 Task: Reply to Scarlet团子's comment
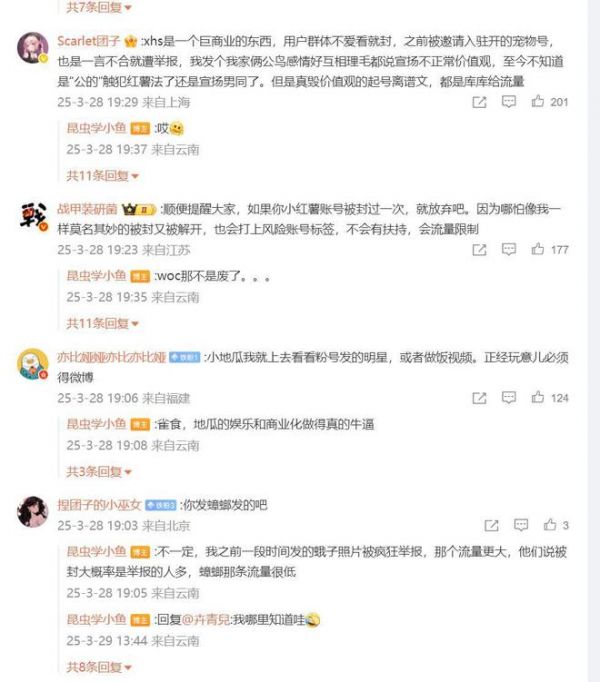tap(510, 102)
